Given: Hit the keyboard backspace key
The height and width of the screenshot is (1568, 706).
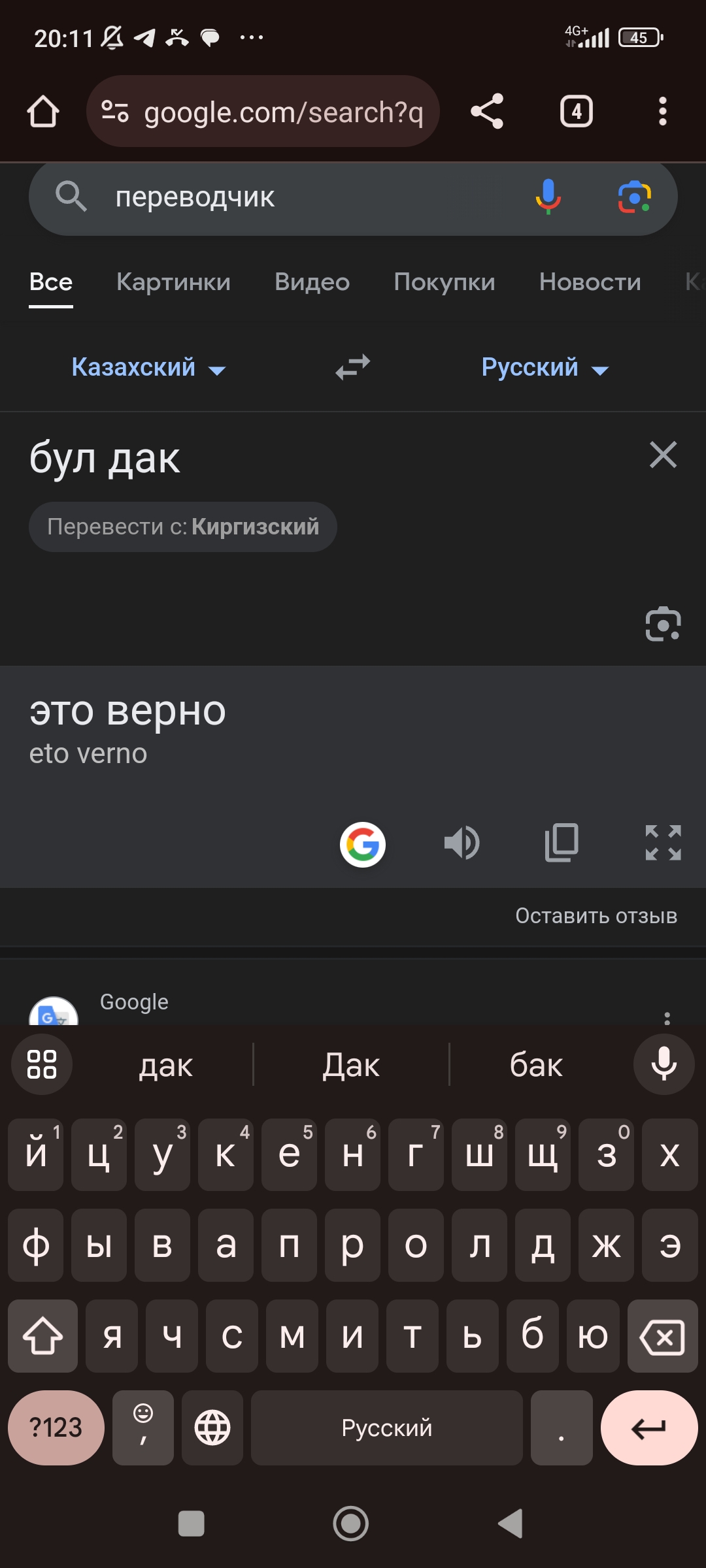Looking at the screenshot, I should (x=662, y=1336).
